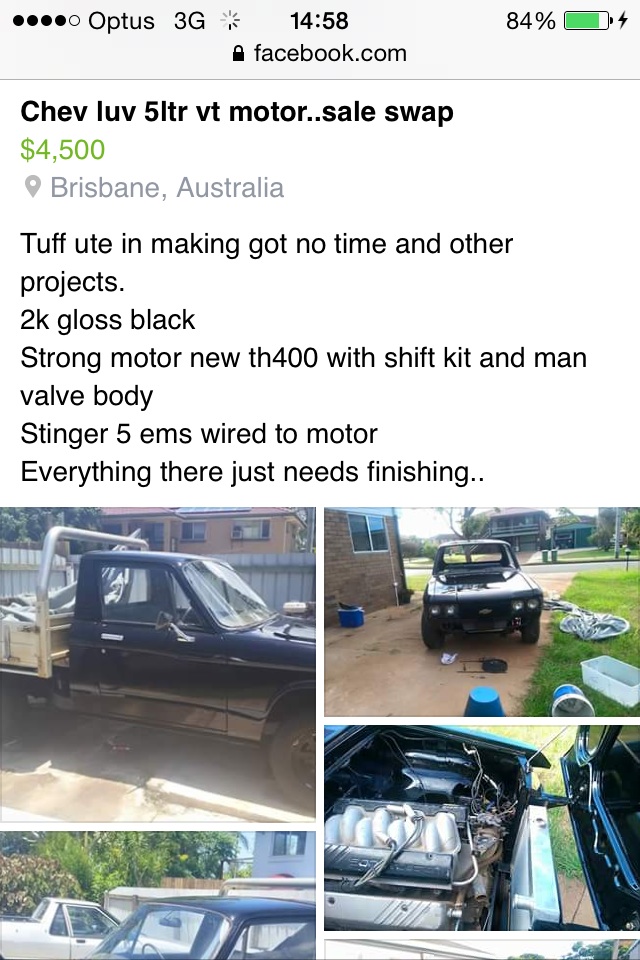
Task: View the front-view photo of the ute
Action: (481, 611)
